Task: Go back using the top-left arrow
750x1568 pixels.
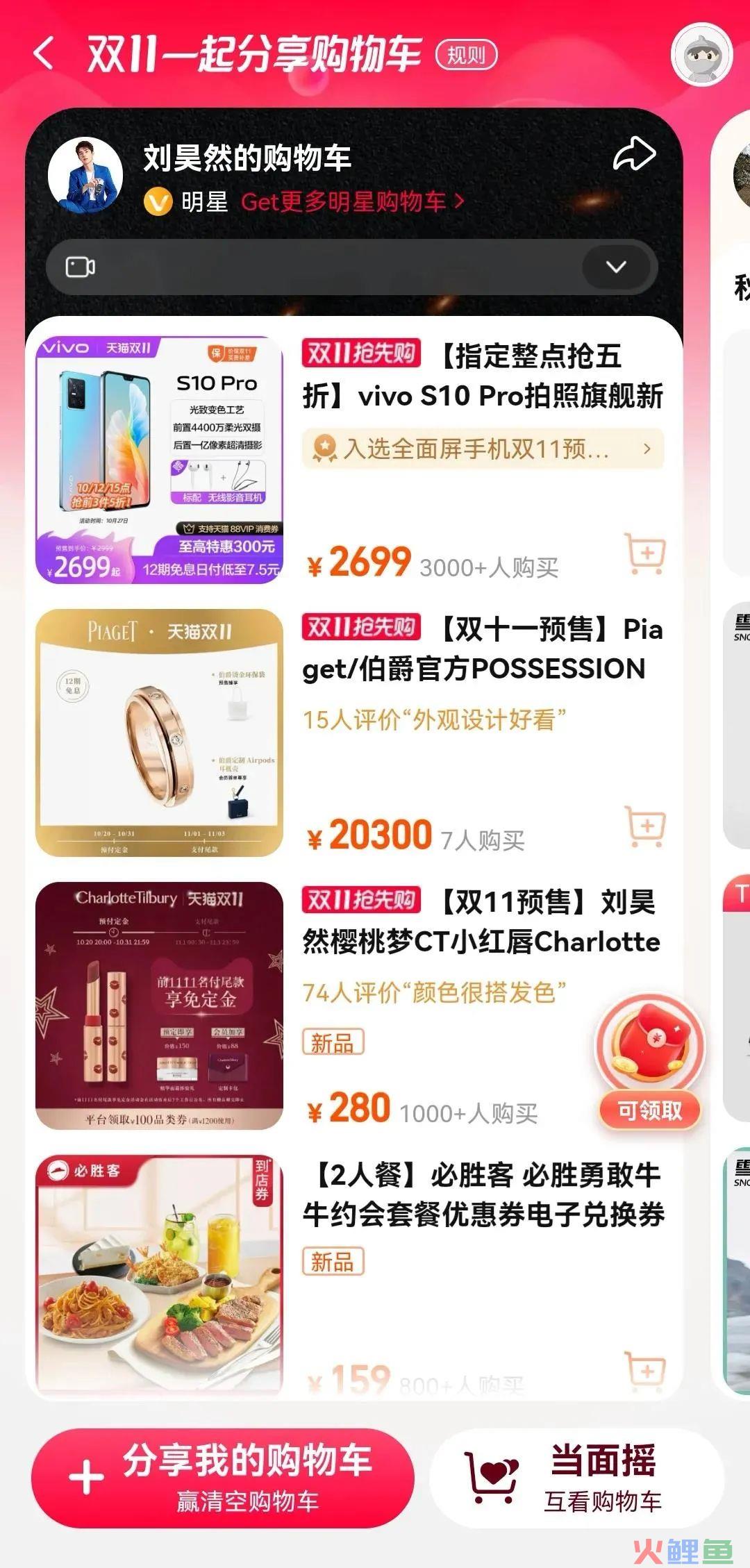Action: 44,54
